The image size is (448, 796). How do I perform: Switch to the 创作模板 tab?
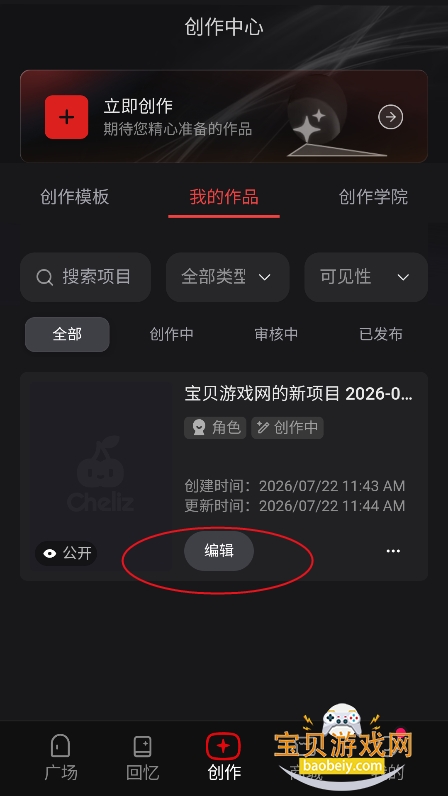click(75, 196)
